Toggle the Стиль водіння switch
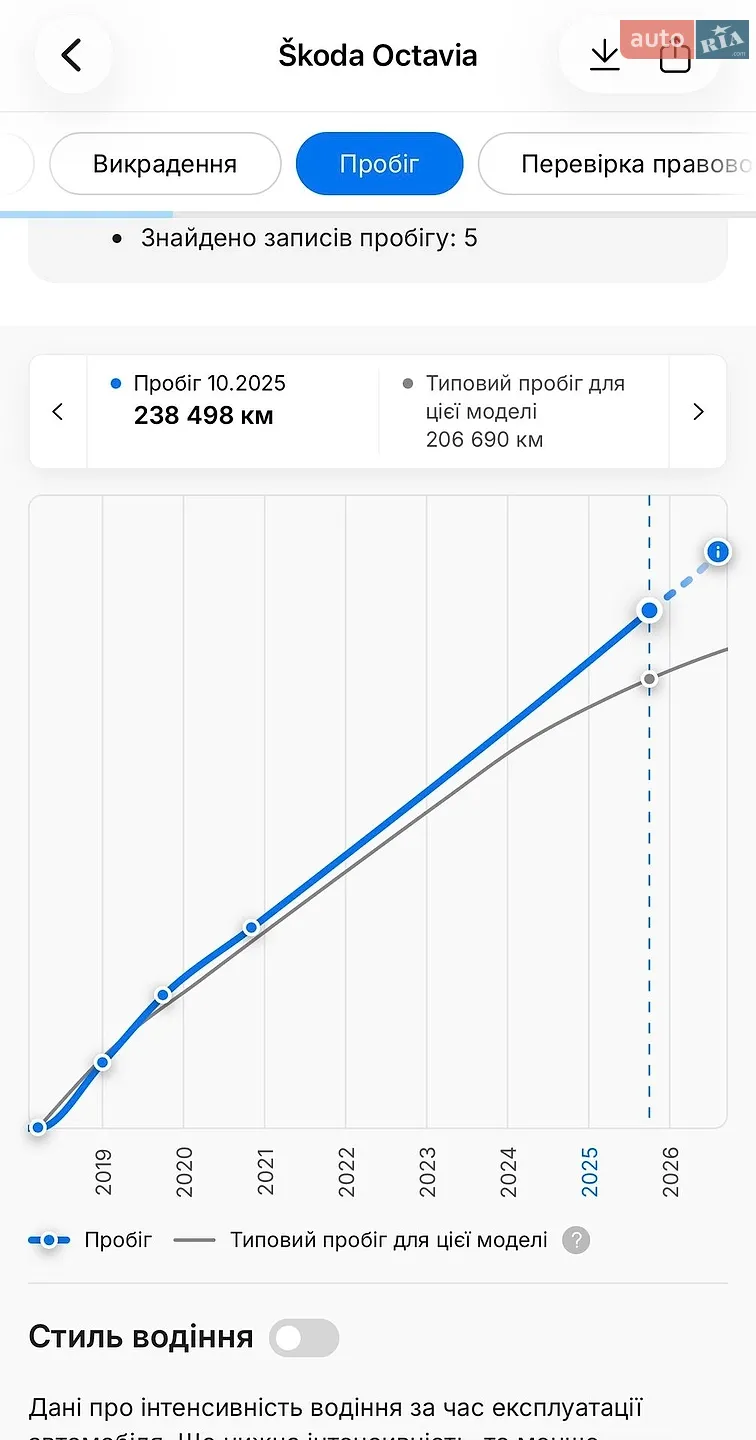 pos(304,1338)
